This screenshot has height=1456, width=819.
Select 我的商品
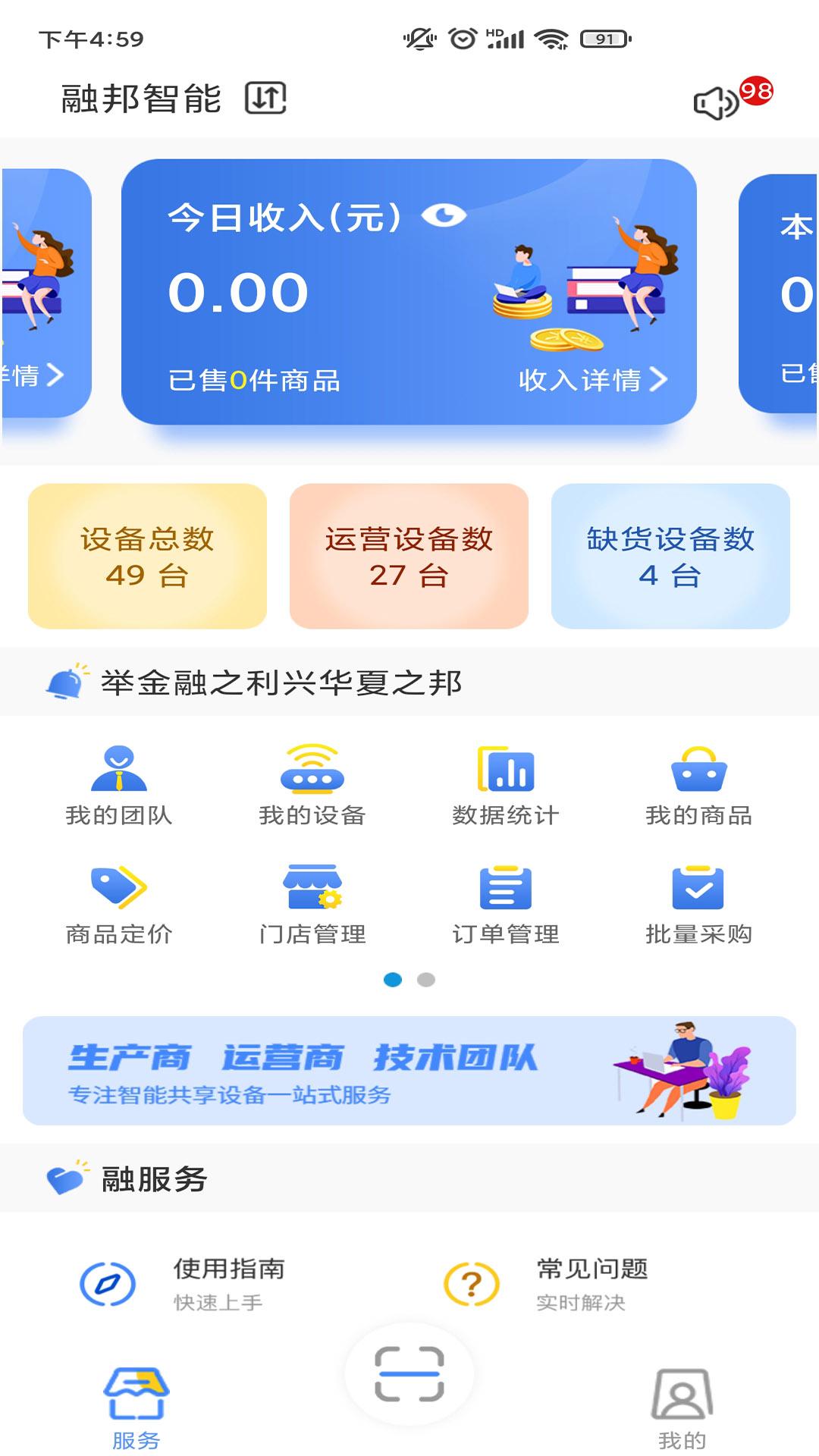(x=698, y=785)
